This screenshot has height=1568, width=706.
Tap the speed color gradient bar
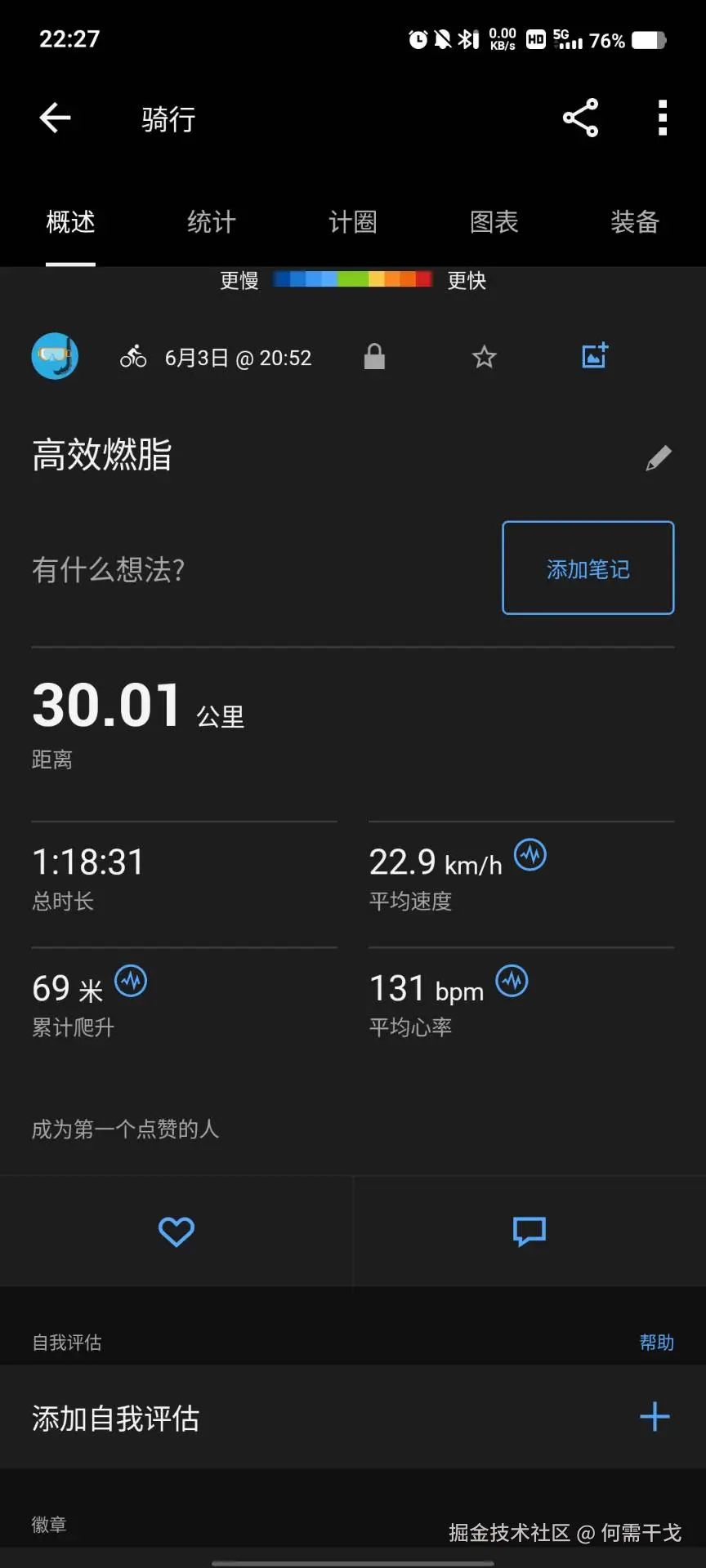click(x=352, y=278)
